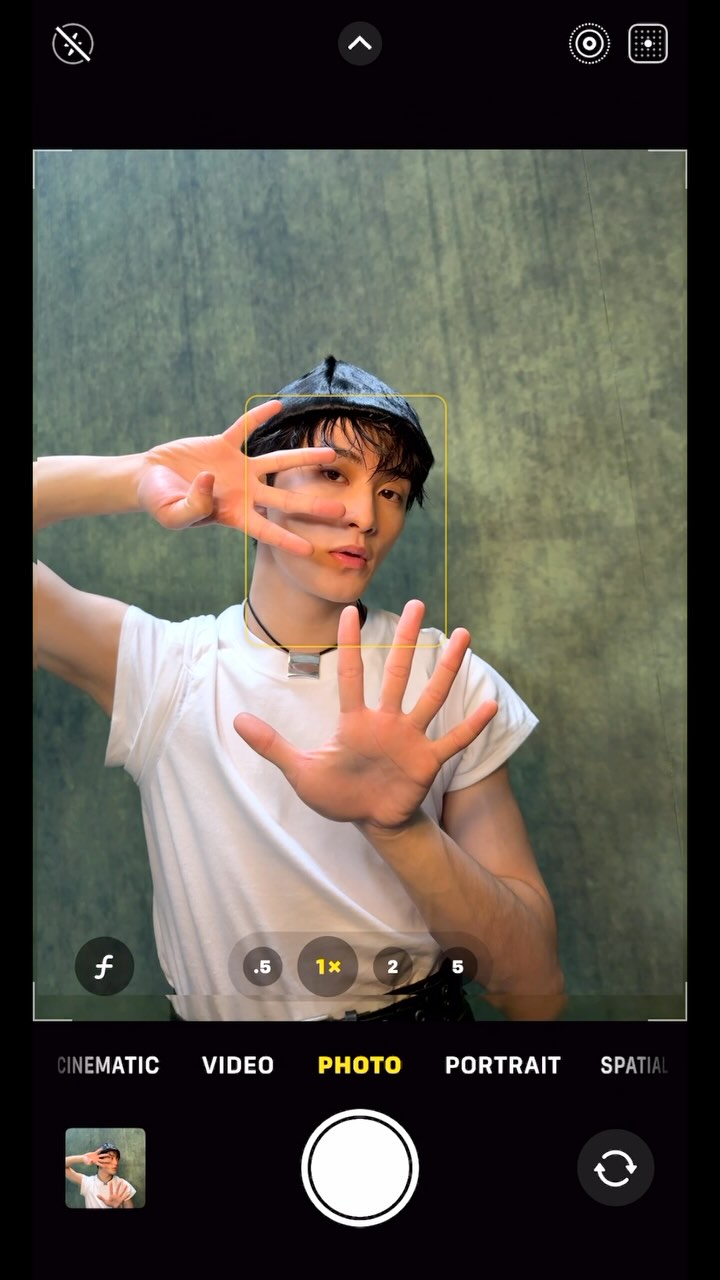The image size is (720, 1280).
Task: Select .5 ultra-wide zoom
Action: [x=262, y=967]
